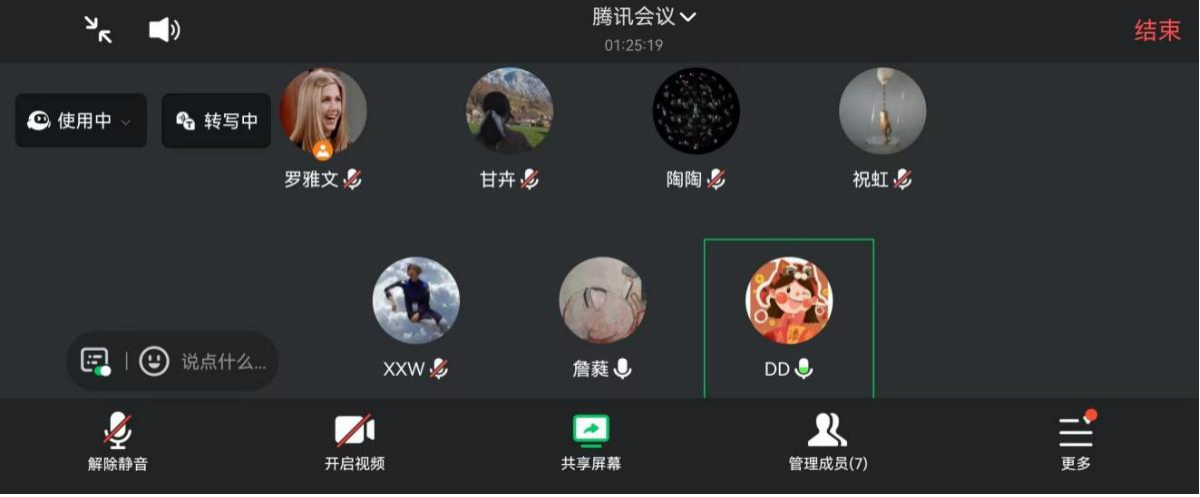End the meeting with 结束
Screen dimensions: 1200x497
coord(1157,30)
